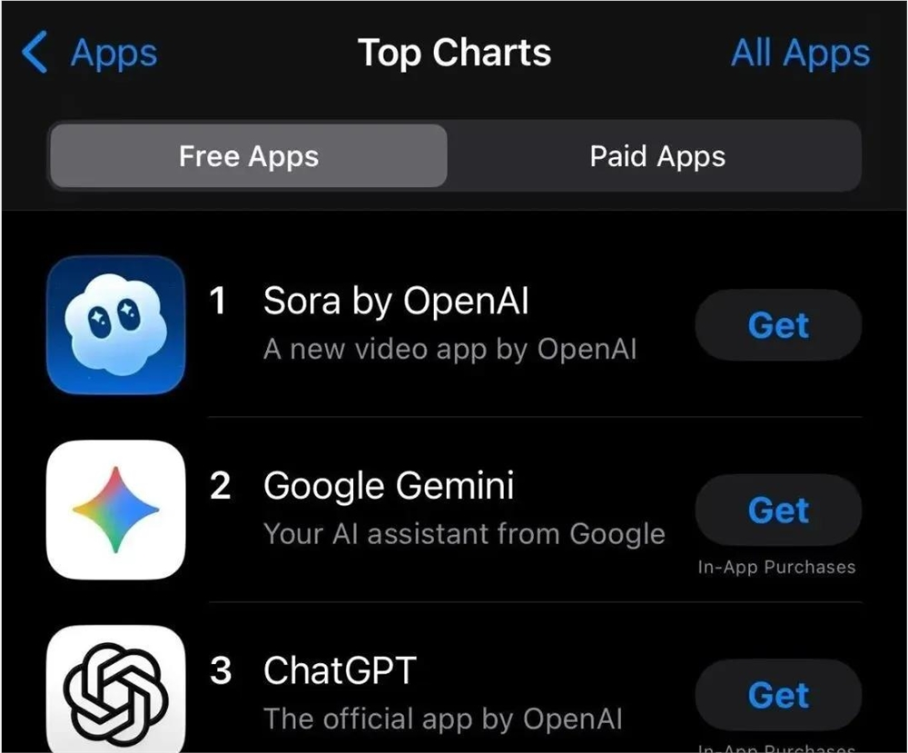
Task: Open the Google Gemini listing
Action: point(388,486)
